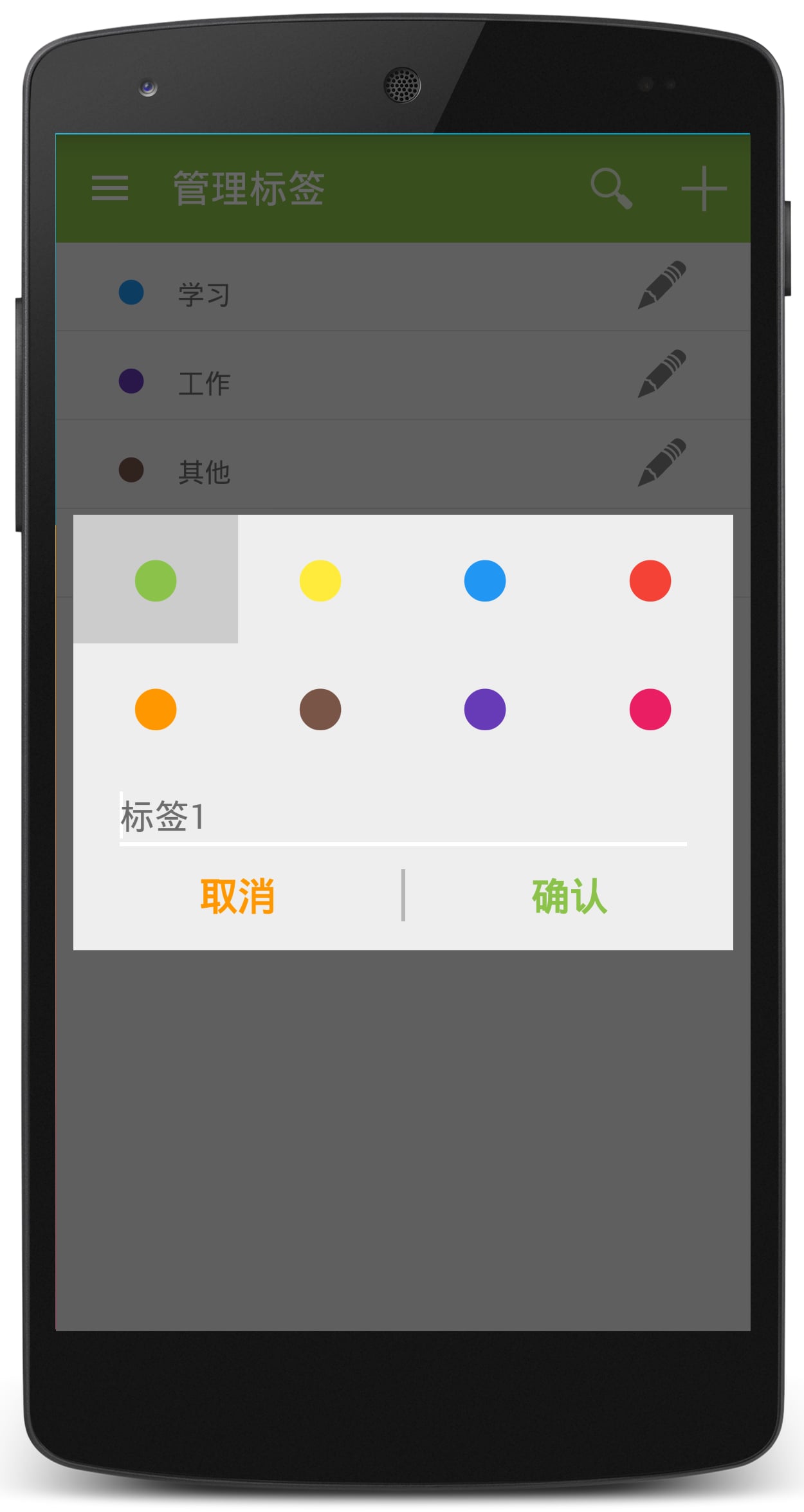Focus the tag name field 标签1
This screenshot has width=804, height=1512.
(x=403, y=817)
